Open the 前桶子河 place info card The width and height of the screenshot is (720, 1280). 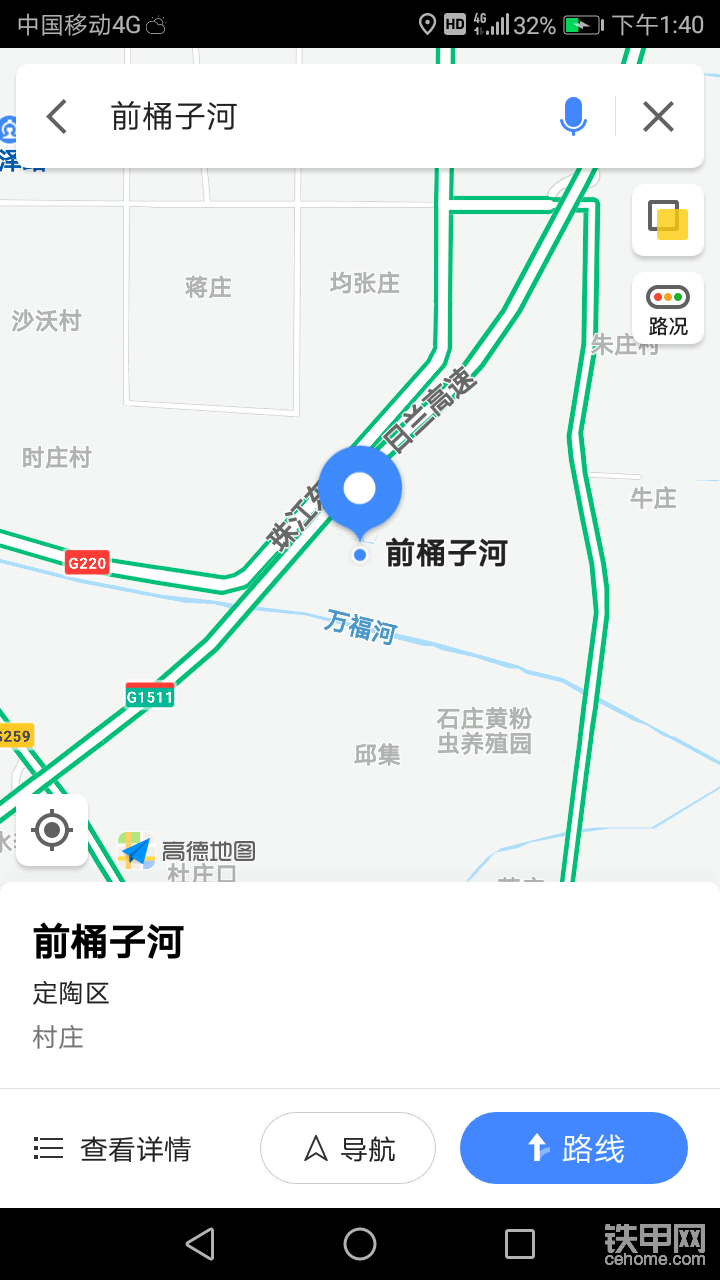pos(360,985)
